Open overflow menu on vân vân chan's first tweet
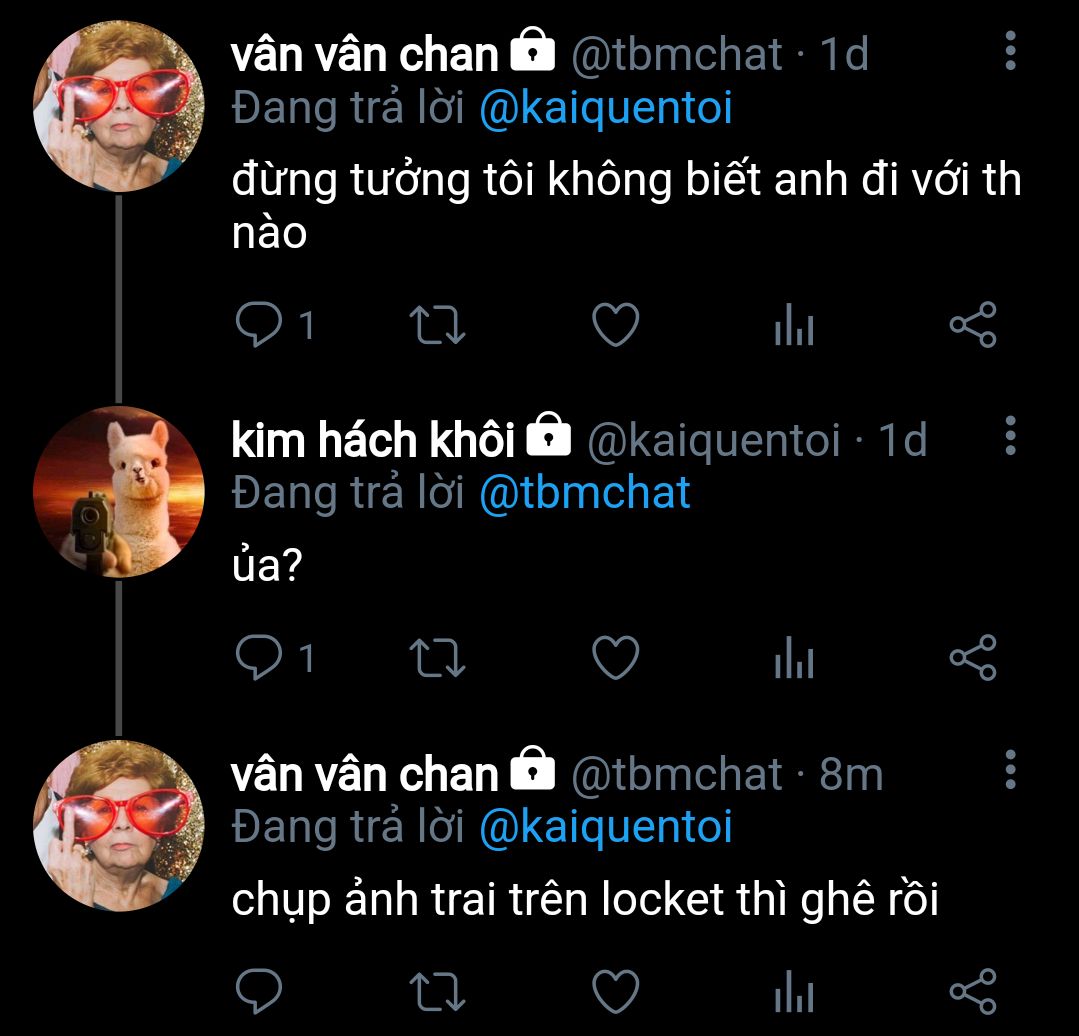 pyautogui.click(x=1009, y=50)
